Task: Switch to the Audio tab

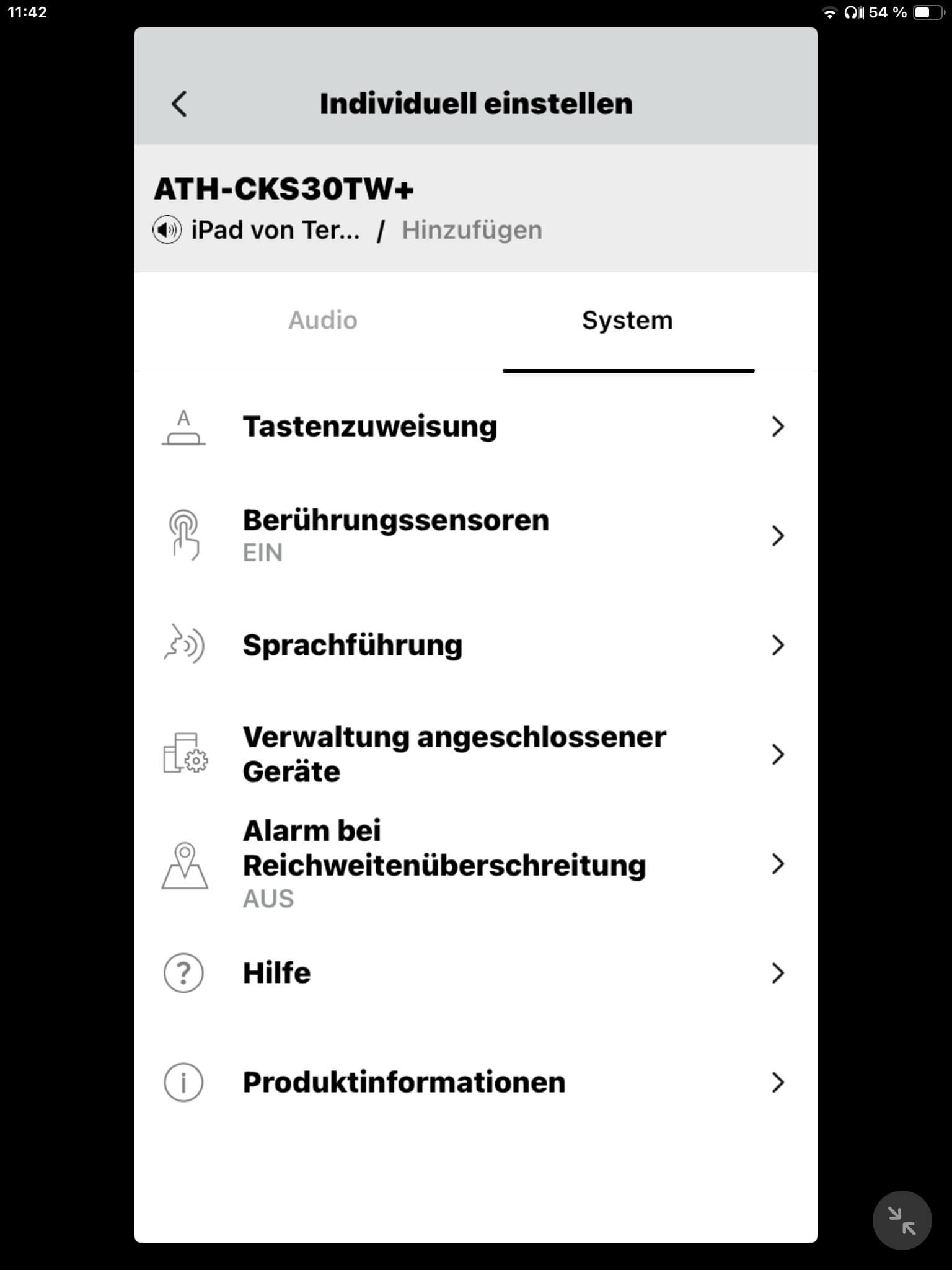Action: [x=323, y=321]
